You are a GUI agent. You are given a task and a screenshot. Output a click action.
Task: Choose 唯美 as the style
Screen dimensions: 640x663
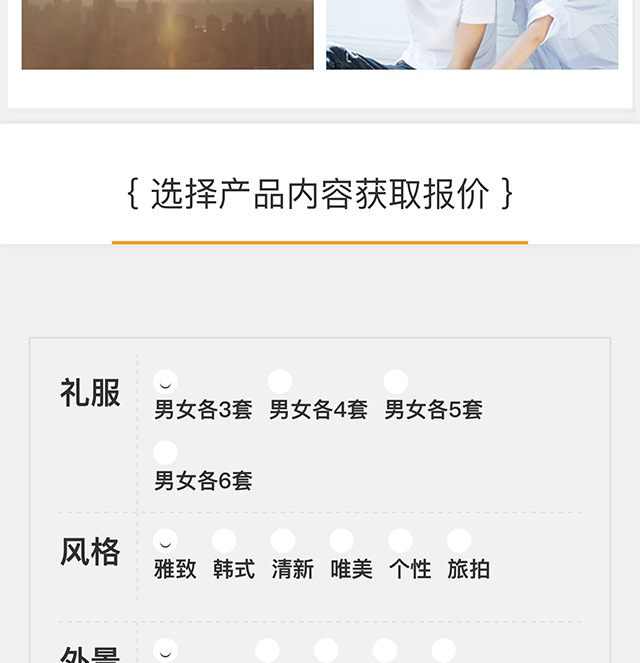pos(342,542)
